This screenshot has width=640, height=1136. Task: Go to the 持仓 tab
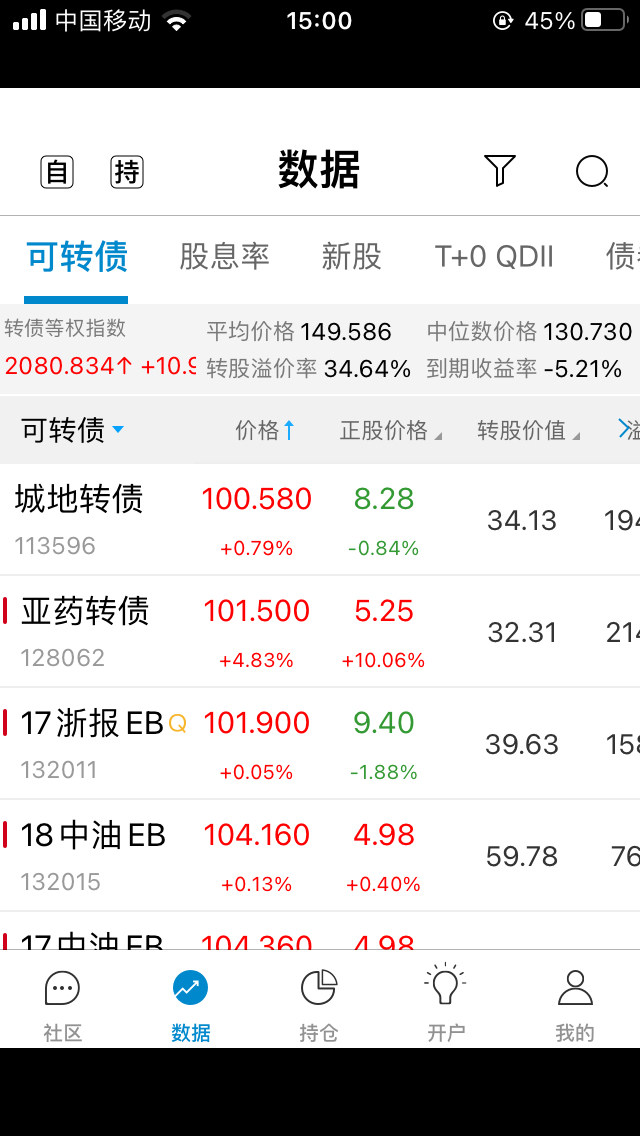click(x=319, y=1004)
